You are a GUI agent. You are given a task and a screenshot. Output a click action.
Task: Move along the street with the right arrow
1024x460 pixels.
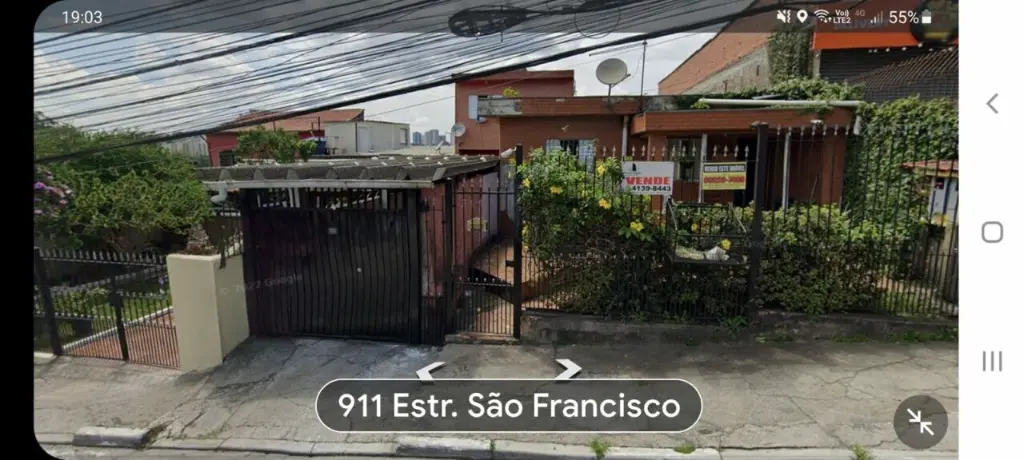click(567, 369)
